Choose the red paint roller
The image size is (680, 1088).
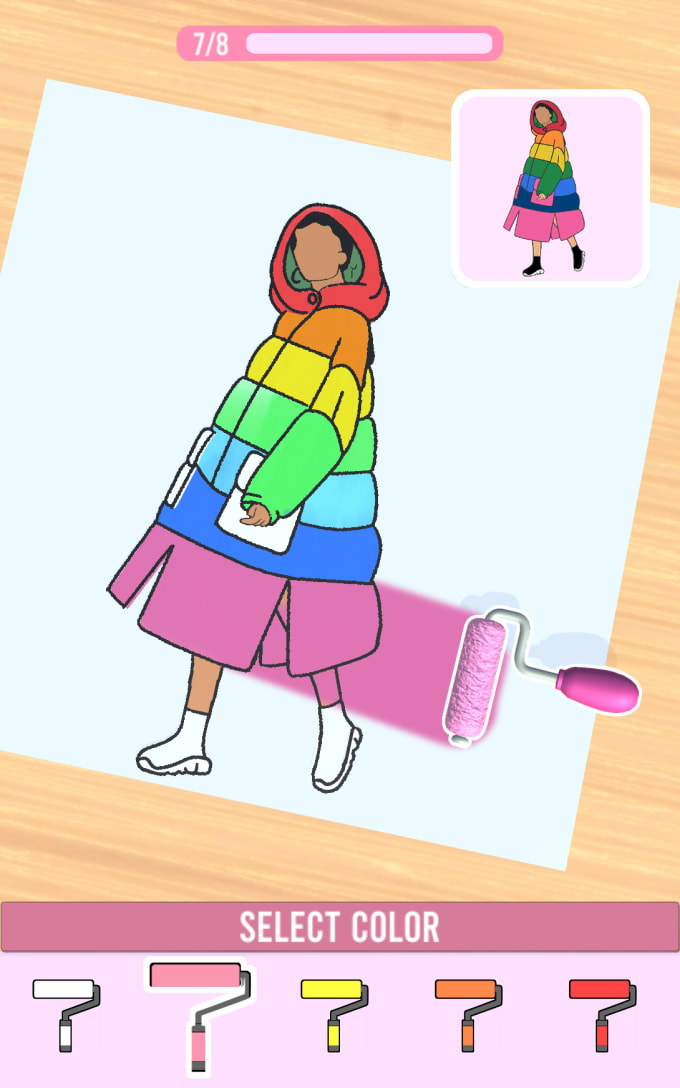click(602, 1010)
